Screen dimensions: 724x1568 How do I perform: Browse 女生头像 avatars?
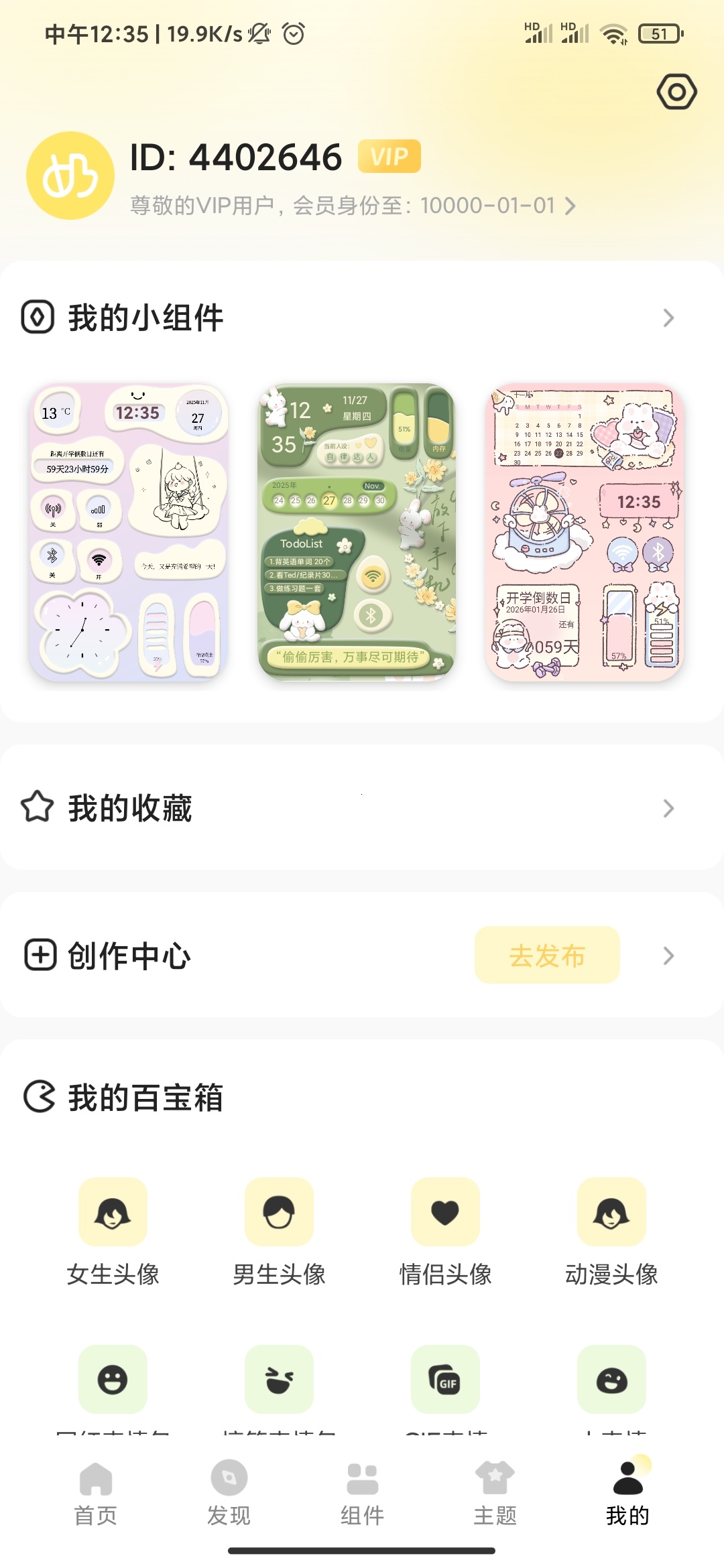coord(113,1233)
